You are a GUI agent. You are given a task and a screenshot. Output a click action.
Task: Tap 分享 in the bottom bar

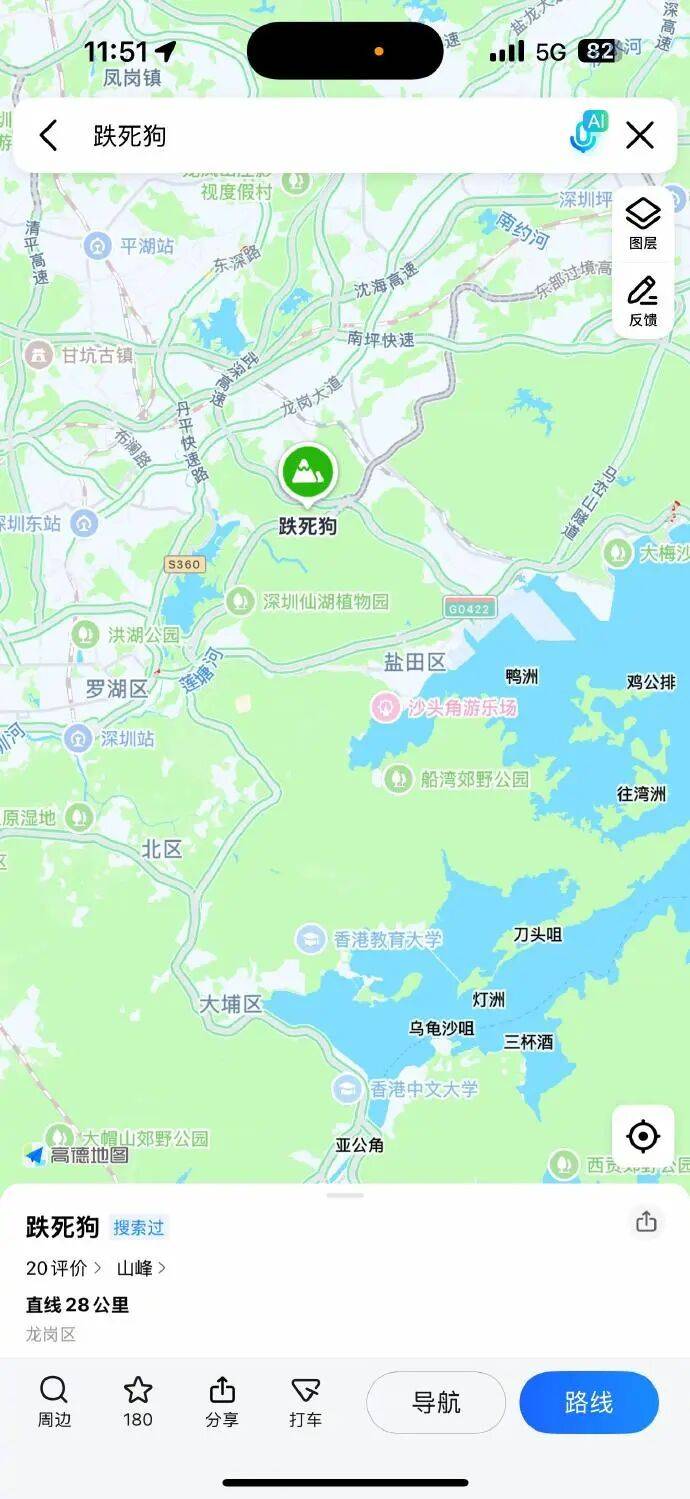pos(222,1401)
